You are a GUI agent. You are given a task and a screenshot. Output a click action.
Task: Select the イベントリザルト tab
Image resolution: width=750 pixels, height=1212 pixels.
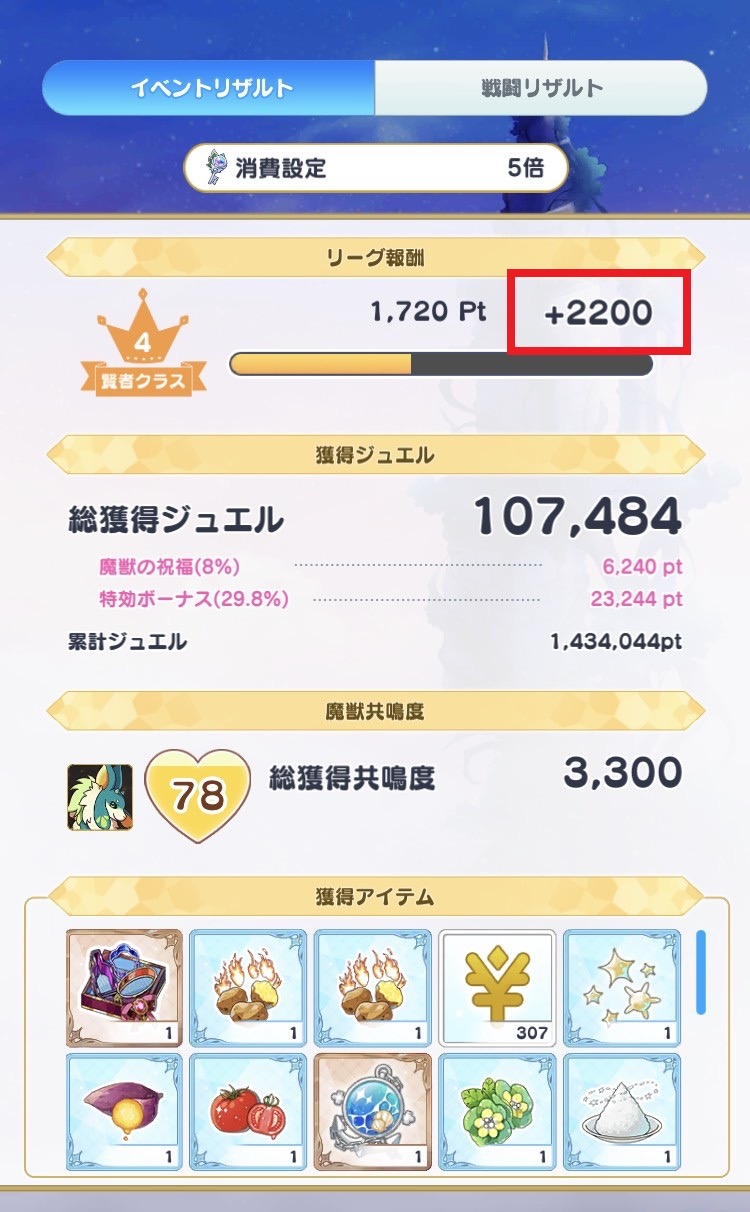[209, 88]
